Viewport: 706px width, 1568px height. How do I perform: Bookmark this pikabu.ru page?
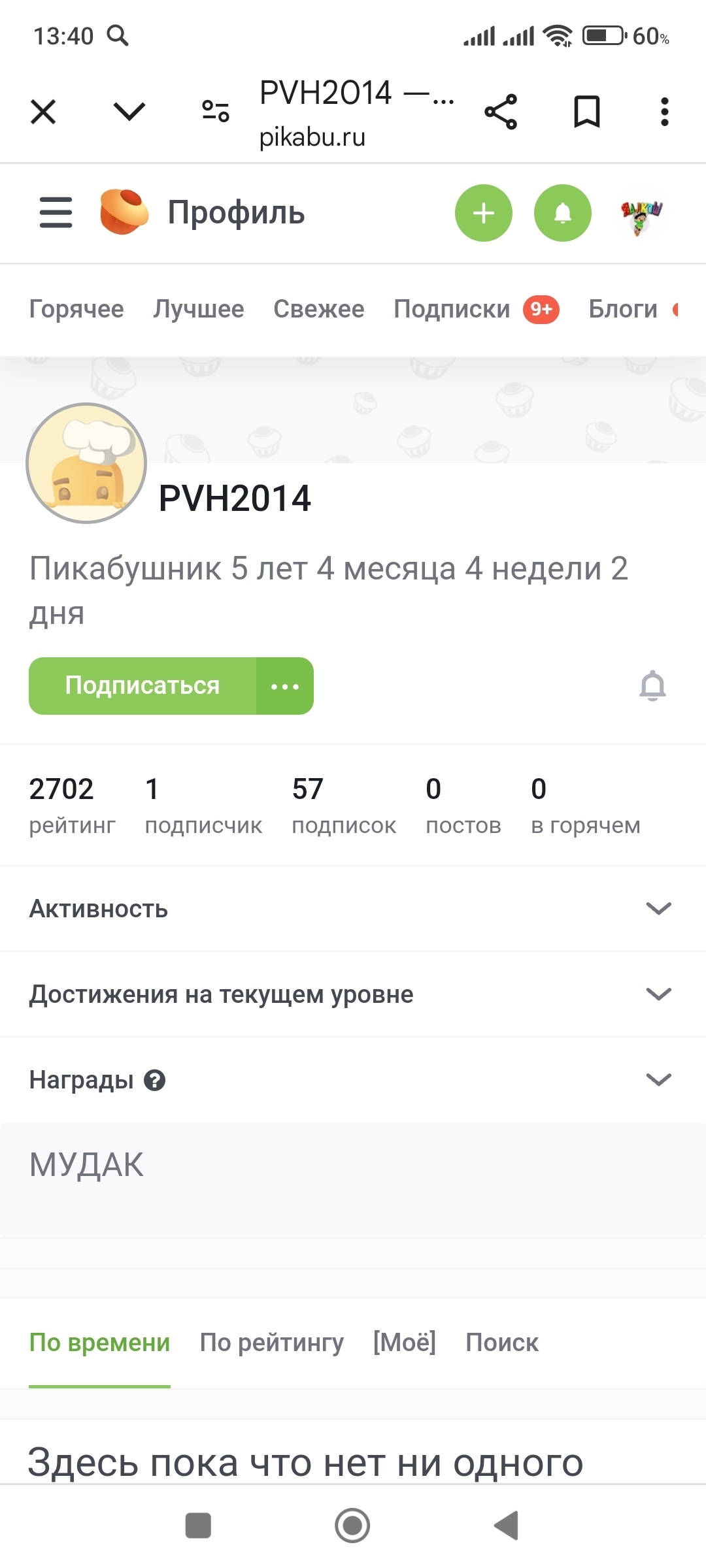pos(586,112)
